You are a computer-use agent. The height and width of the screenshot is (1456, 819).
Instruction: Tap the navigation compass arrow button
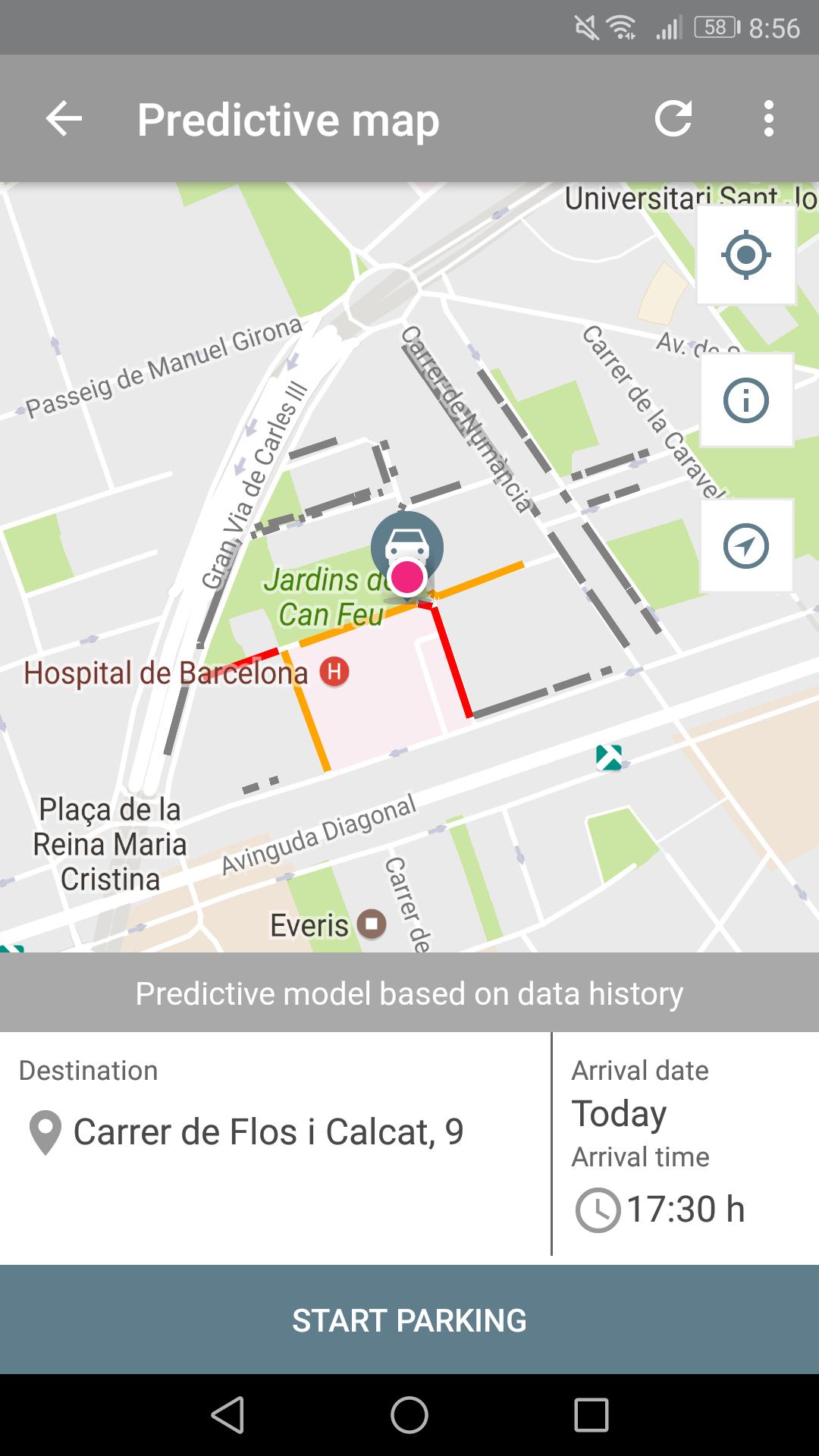(x=745, y=545)
